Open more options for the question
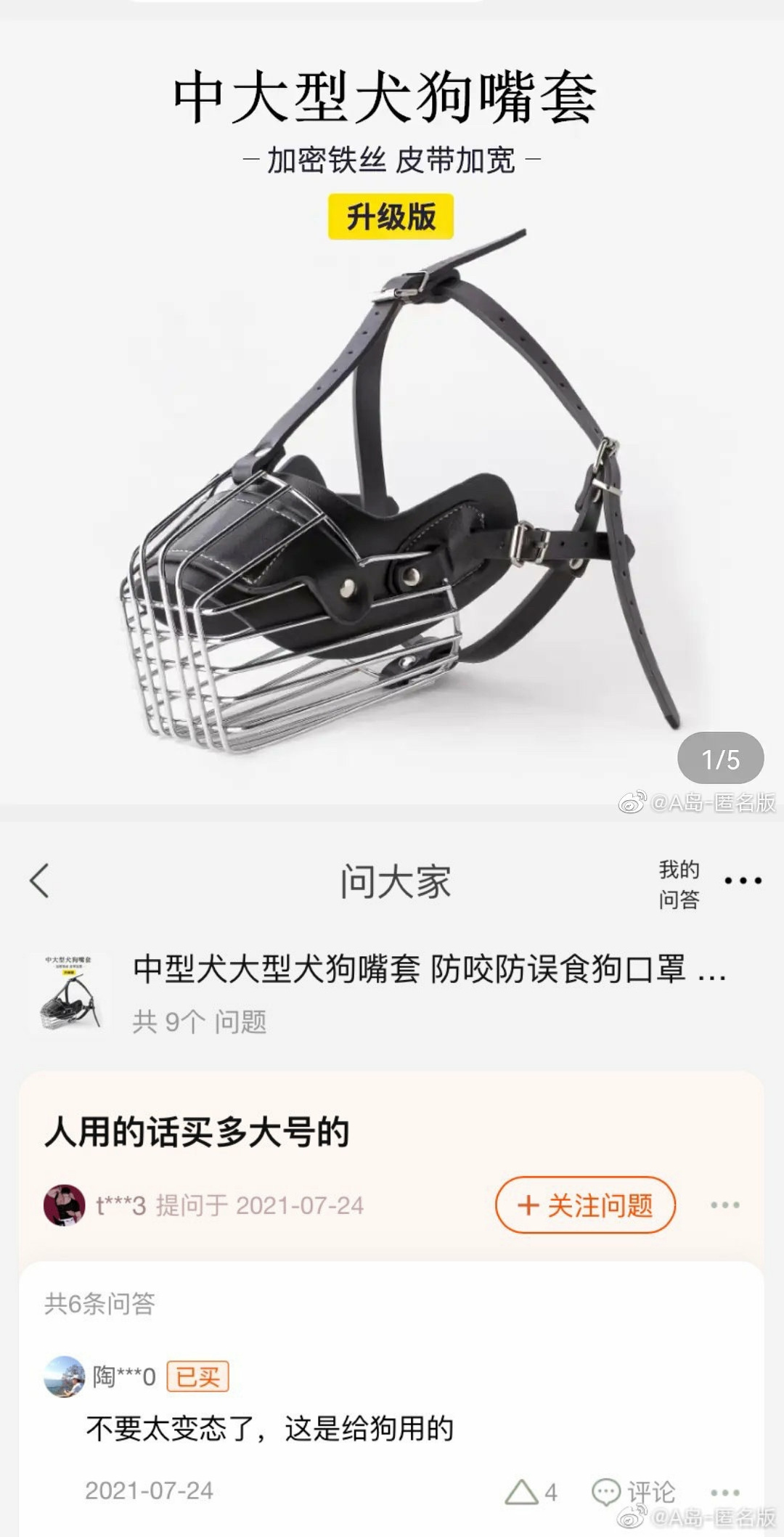784x1537 pixels. coord(724,1205)
